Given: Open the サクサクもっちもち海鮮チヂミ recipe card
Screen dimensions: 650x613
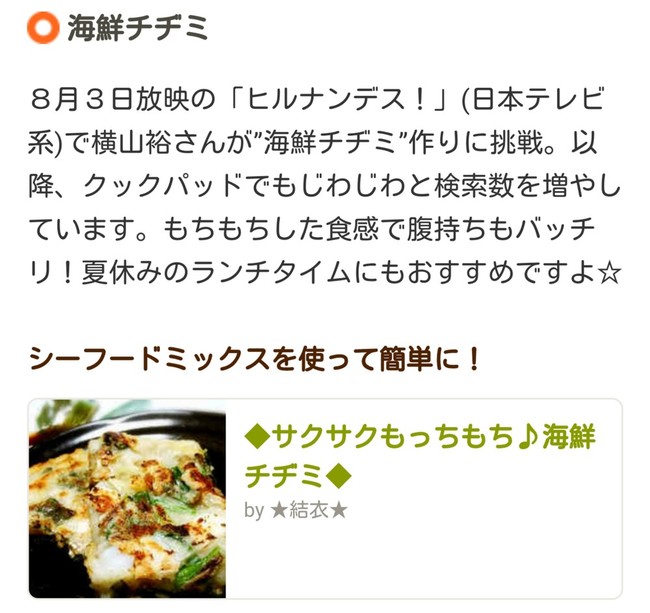Looking at the screenshot, I should pos(420,453).
